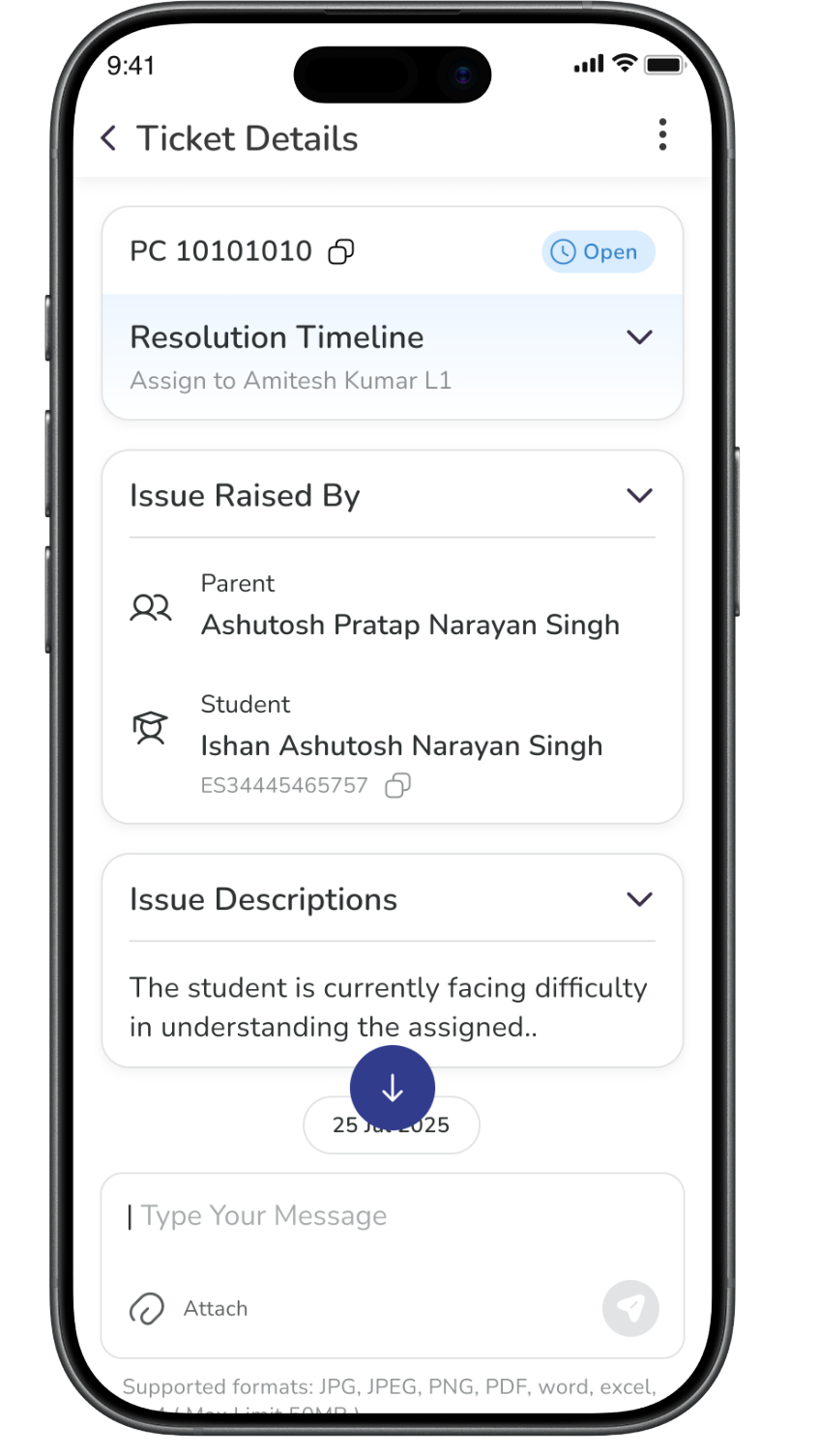Jump to latest with the down-arrow button

coord(392,1088)
